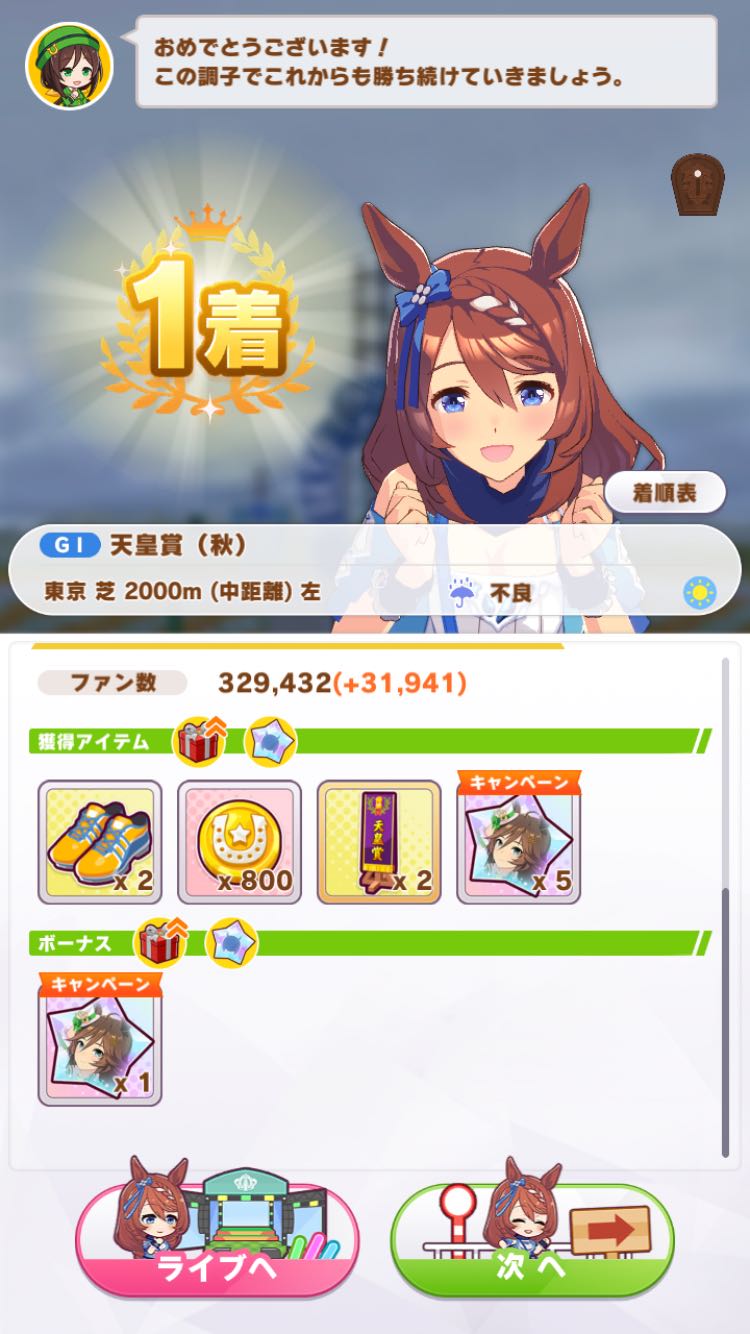Viewport: 750px width, 1334px height.
Task: Inspect the 天皇賞 banner reward item
Action: (379, 842)
